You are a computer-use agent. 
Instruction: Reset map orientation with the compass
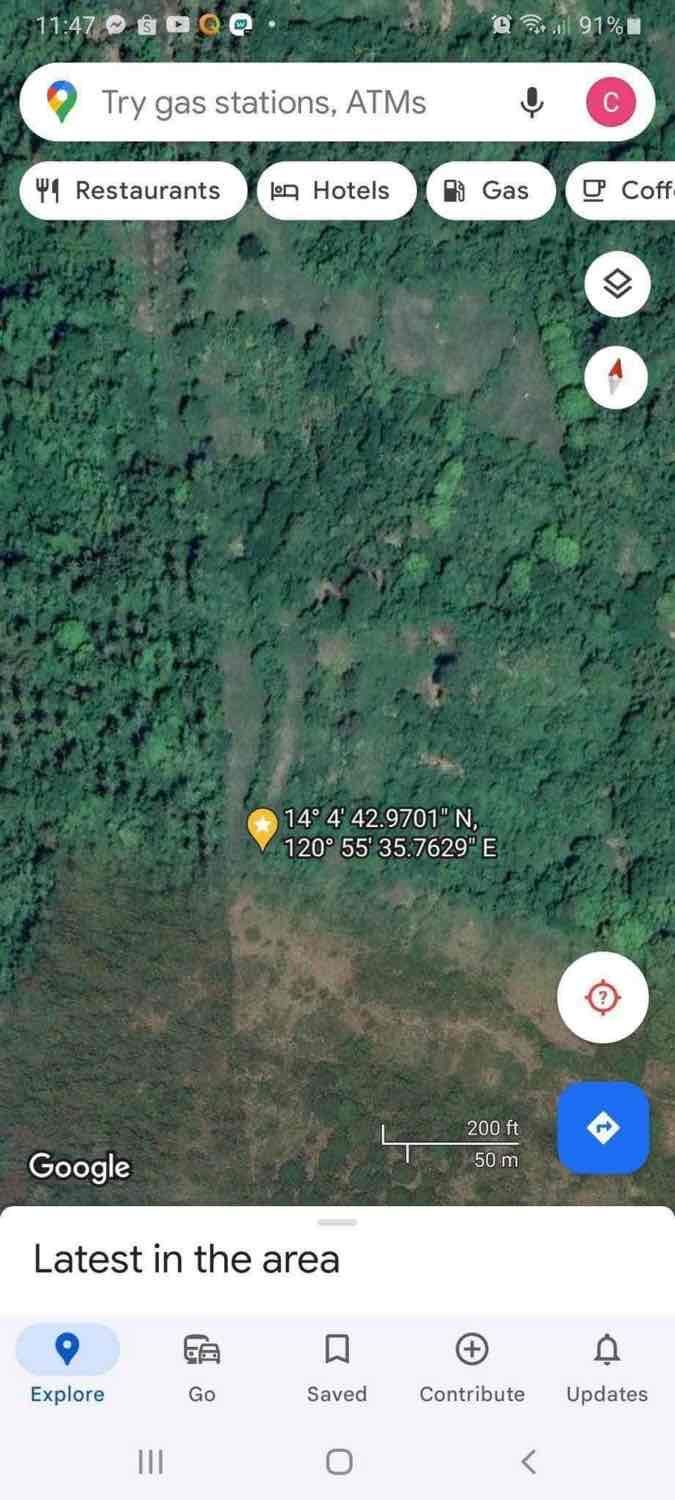pyautogui.click(x=616, y=377)
